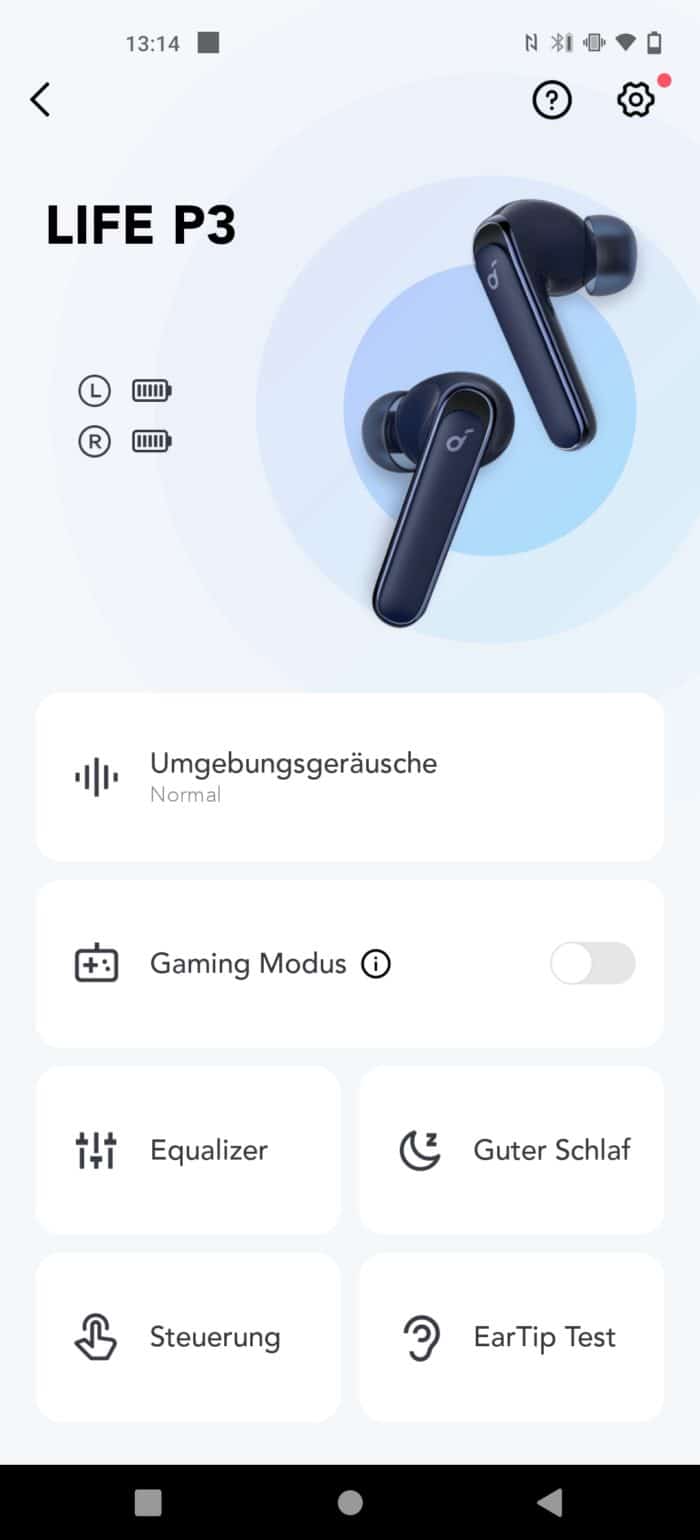Open the Guter Schlaf card
Image resolution: width=700 pixels, height=1540 pixels.
pyautogui.click(x=511, y=1150)
